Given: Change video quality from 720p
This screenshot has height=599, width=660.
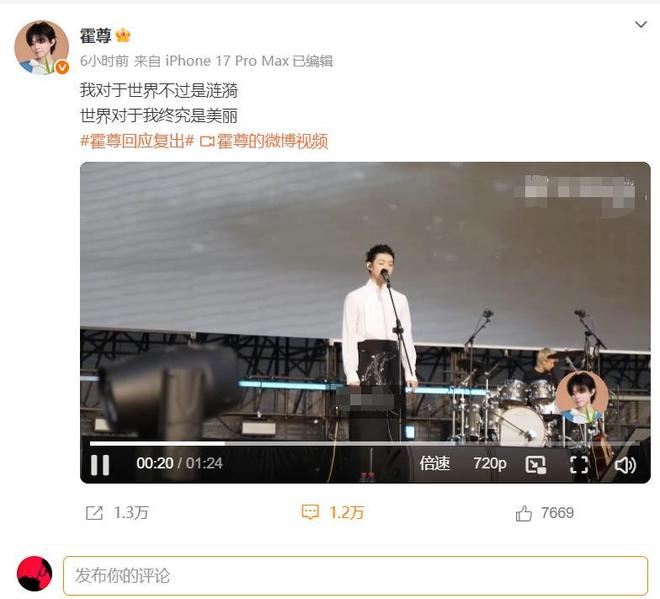Looking at the screenshot, I should [490, 464].
